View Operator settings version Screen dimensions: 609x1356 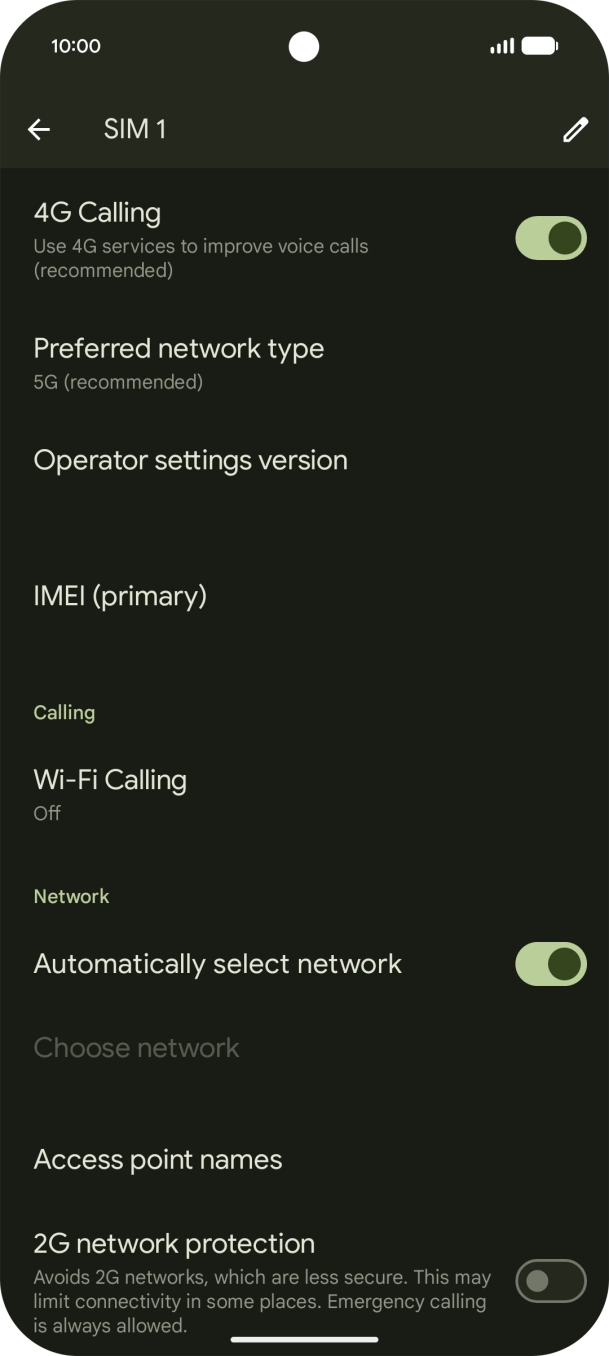pyautogui.click(x=190, y=461)
